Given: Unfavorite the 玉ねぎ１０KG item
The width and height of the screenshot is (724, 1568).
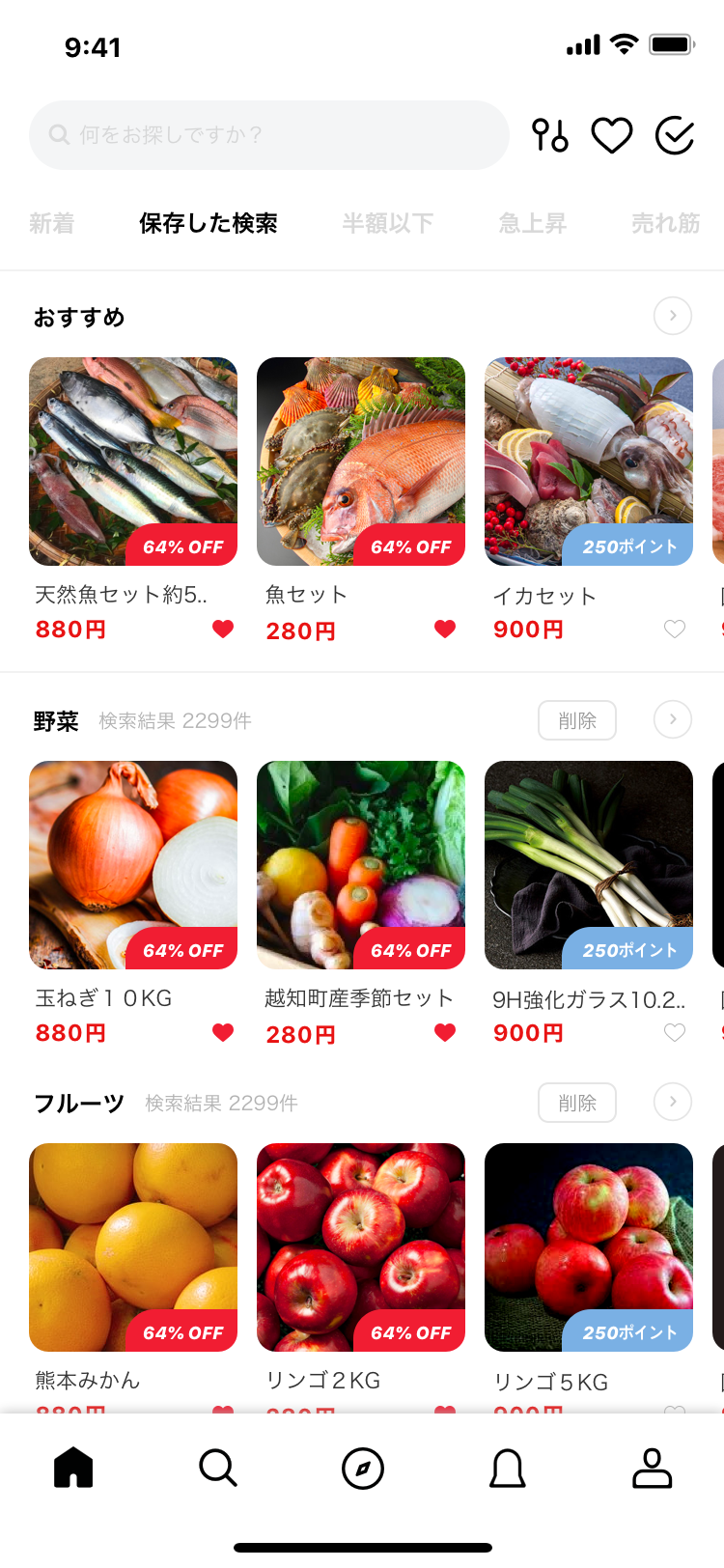Looking at the screenshot, I should tap(223, 1033).
